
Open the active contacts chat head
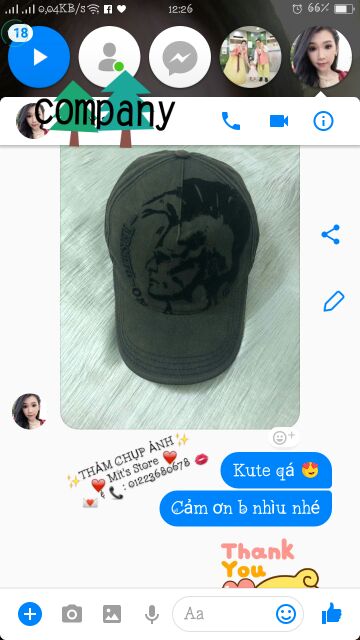pyautogui.click(x=109, y=57)
